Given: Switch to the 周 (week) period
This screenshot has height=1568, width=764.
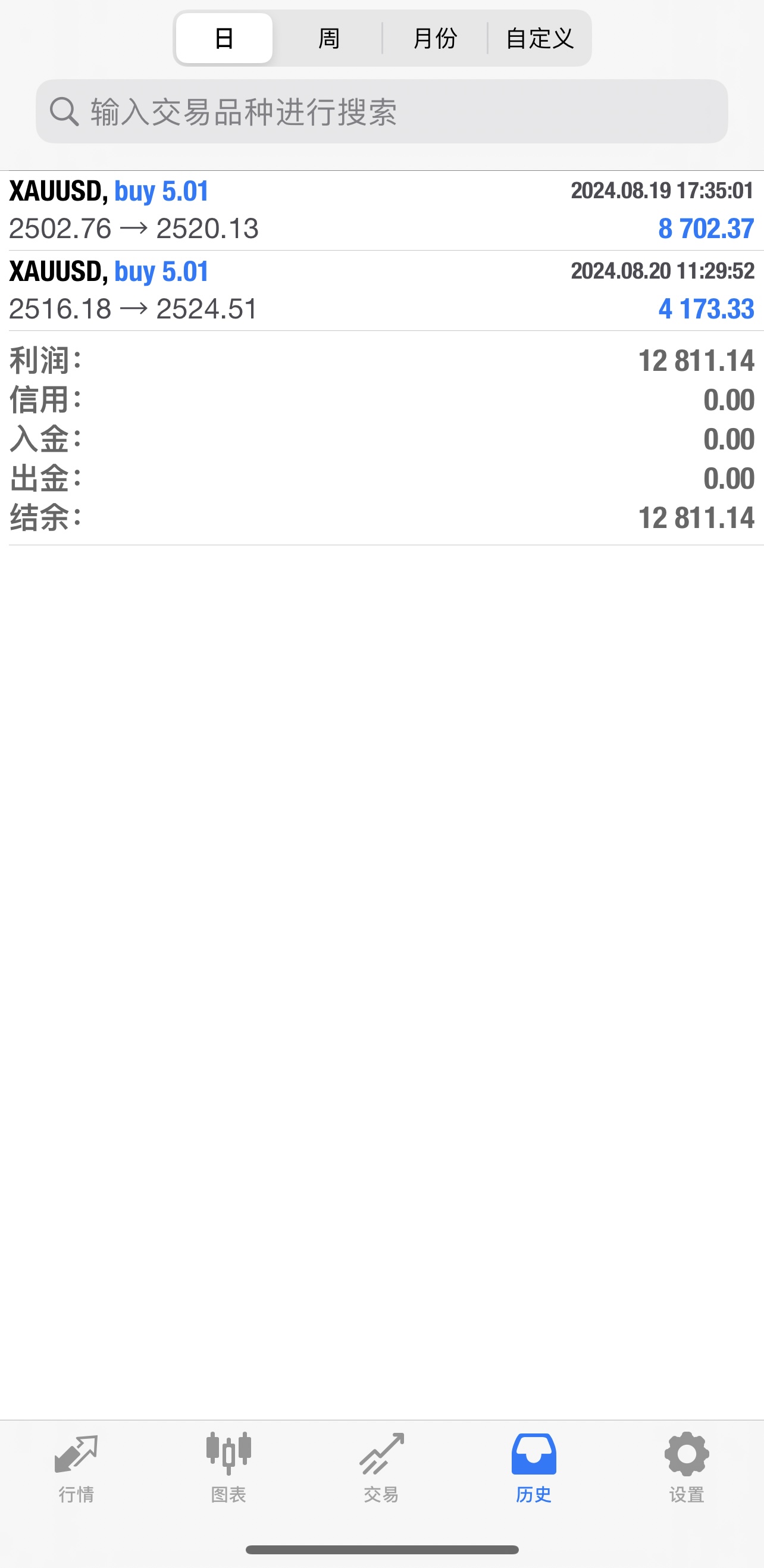Looking at the screenshot, I should pyautogui.click(x=328, y=38).
